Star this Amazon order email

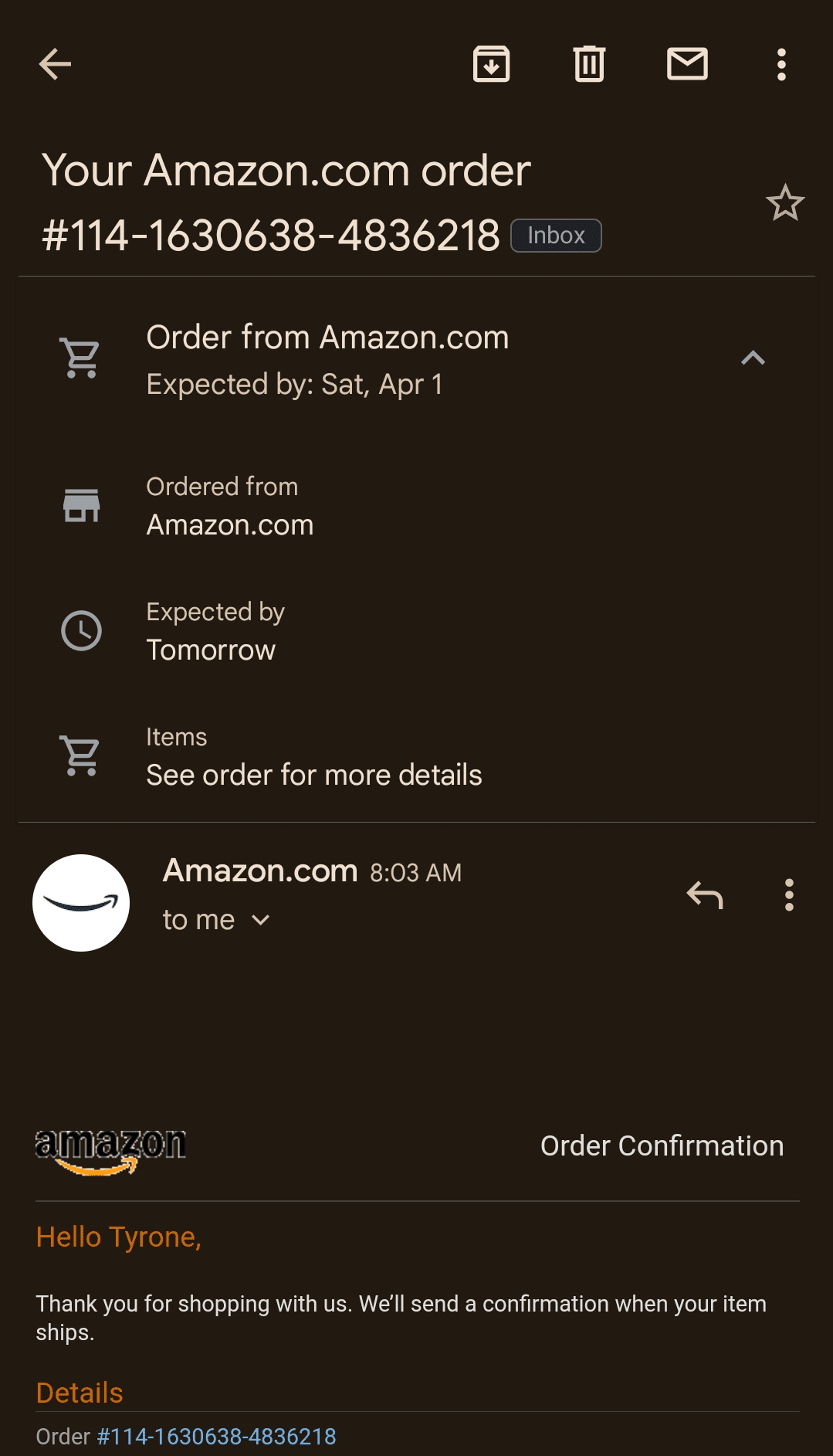784,203
